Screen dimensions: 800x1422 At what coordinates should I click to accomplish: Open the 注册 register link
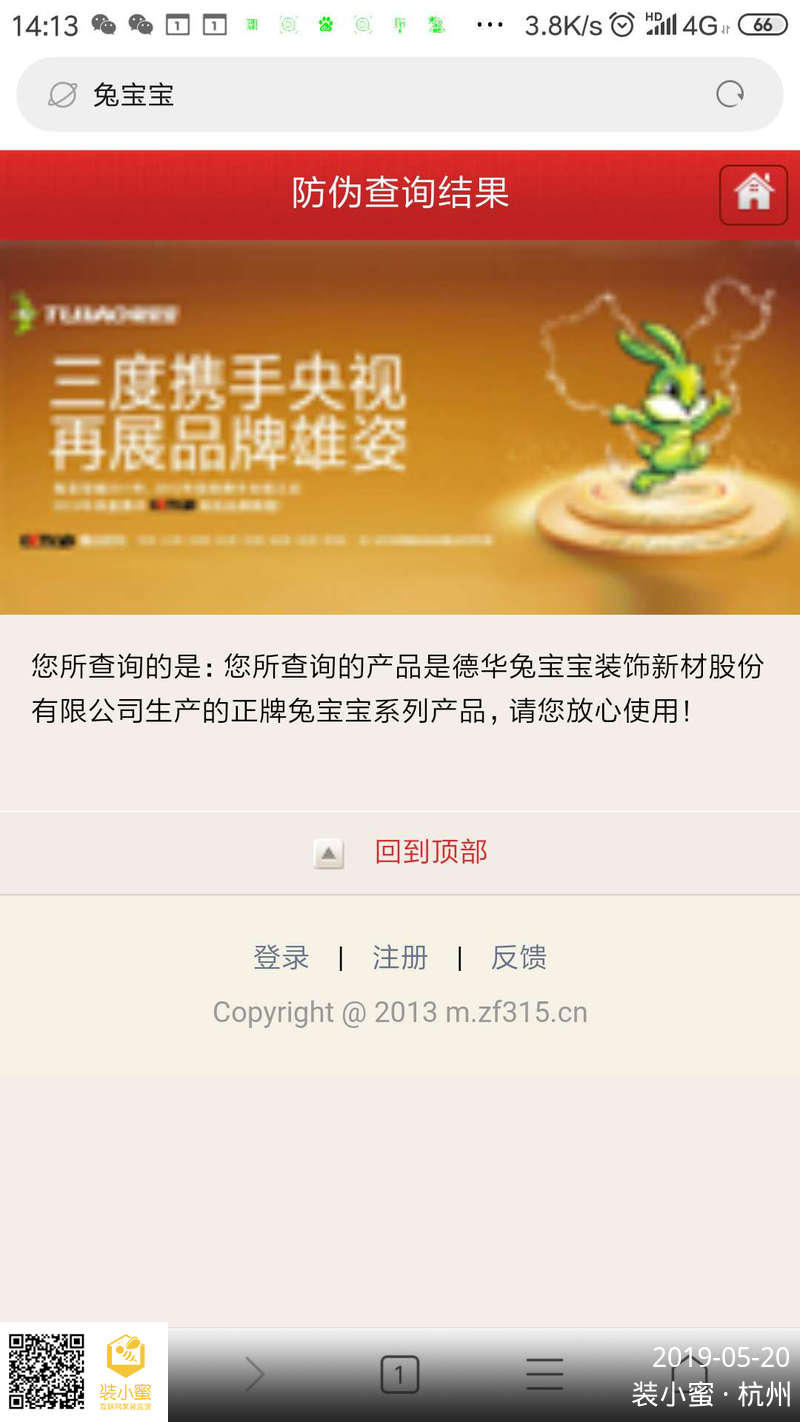tap(400, 958)
